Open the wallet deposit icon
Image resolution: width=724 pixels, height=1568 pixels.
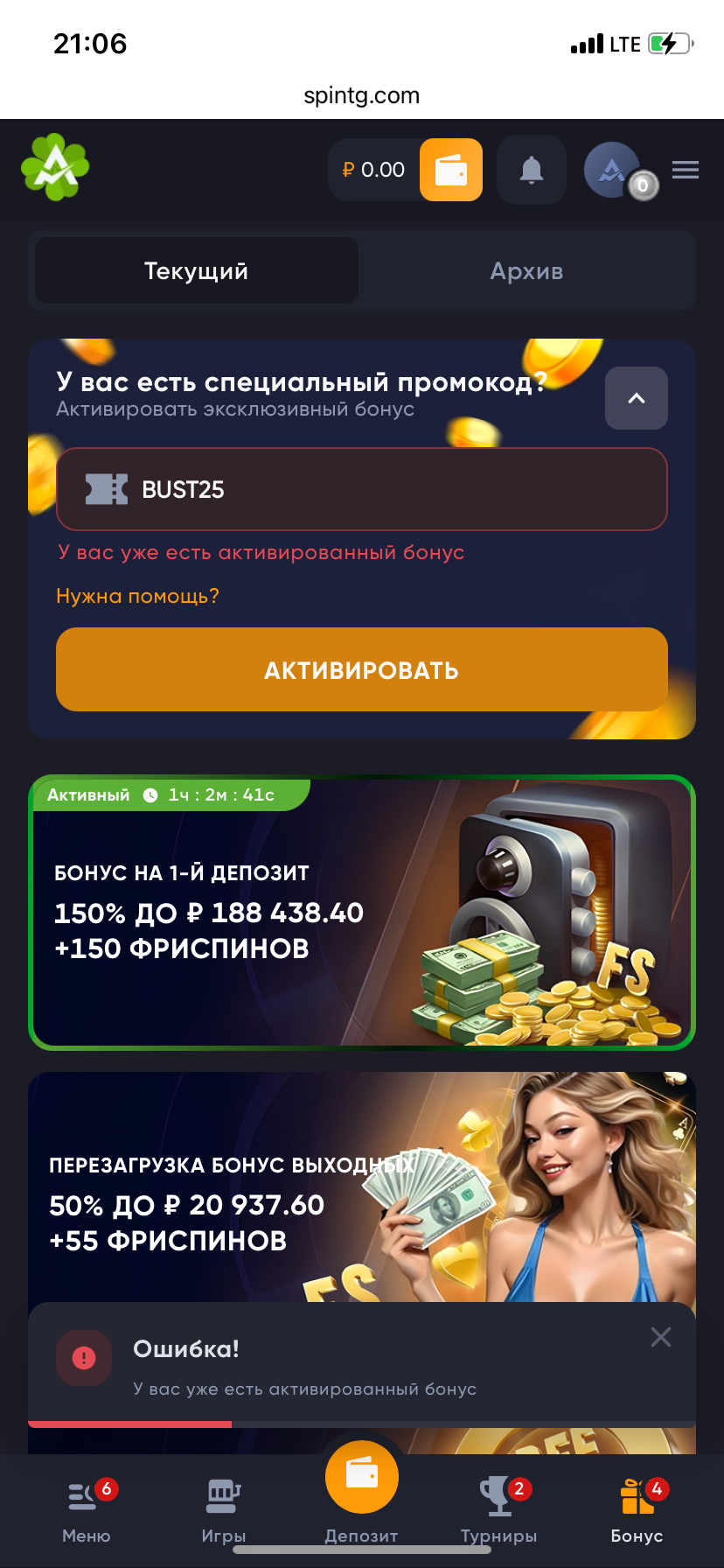pyautogui.click(x=450, y=170)
